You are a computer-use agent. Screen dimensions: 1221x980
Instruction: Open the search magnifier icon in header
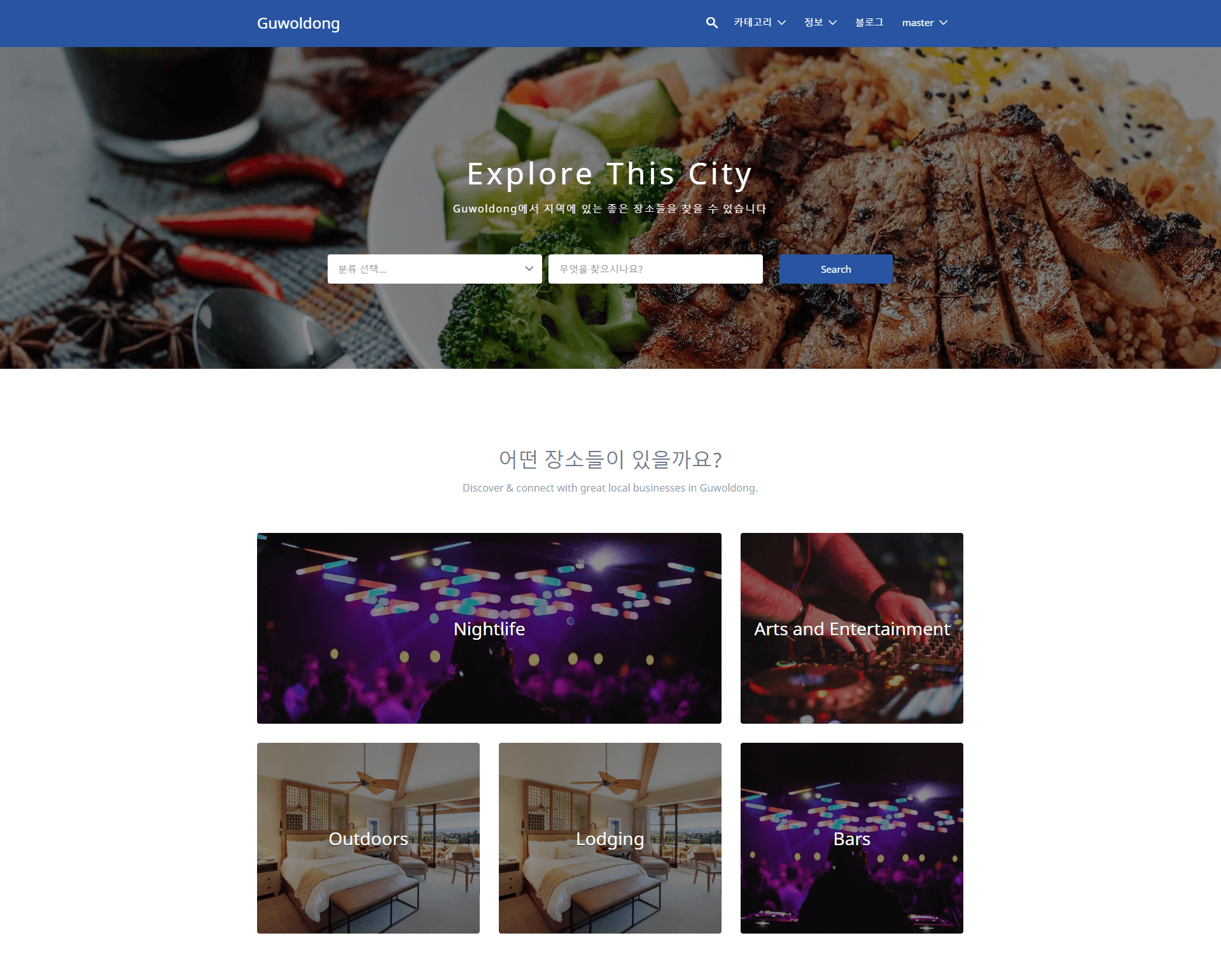711,23
